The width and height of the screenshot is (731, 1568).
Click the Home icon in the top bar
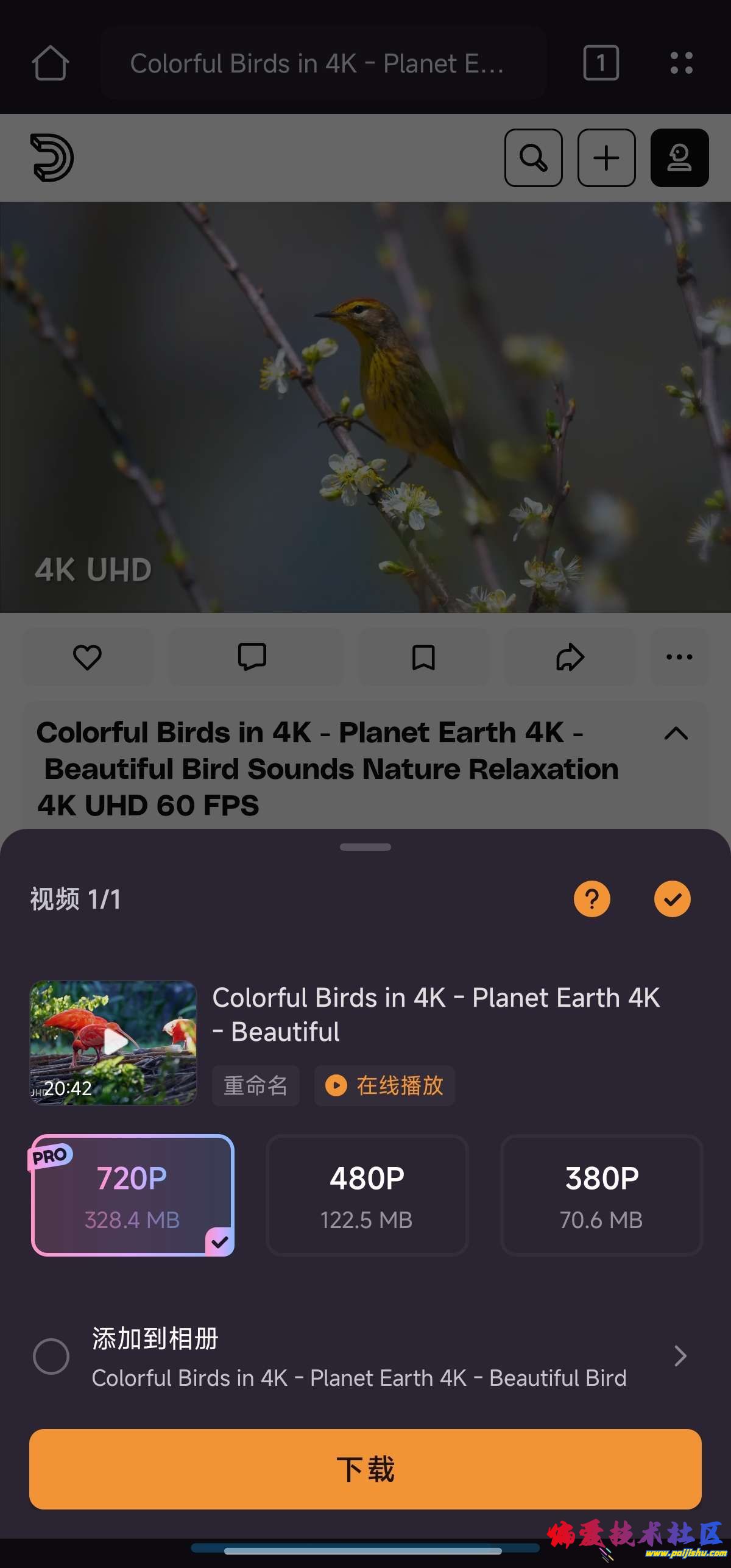[51, 63]
